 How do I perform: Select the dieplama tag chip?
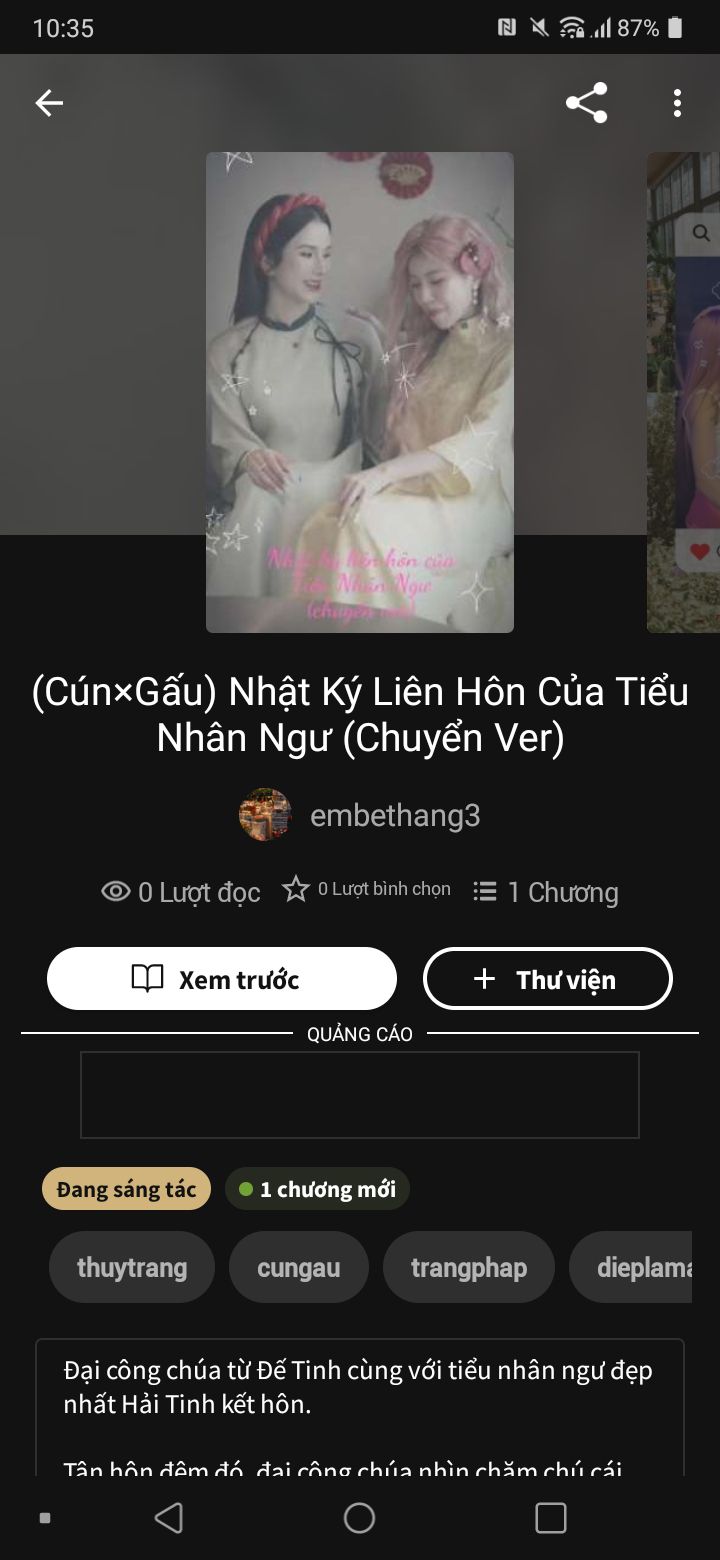coord(632,1267)
